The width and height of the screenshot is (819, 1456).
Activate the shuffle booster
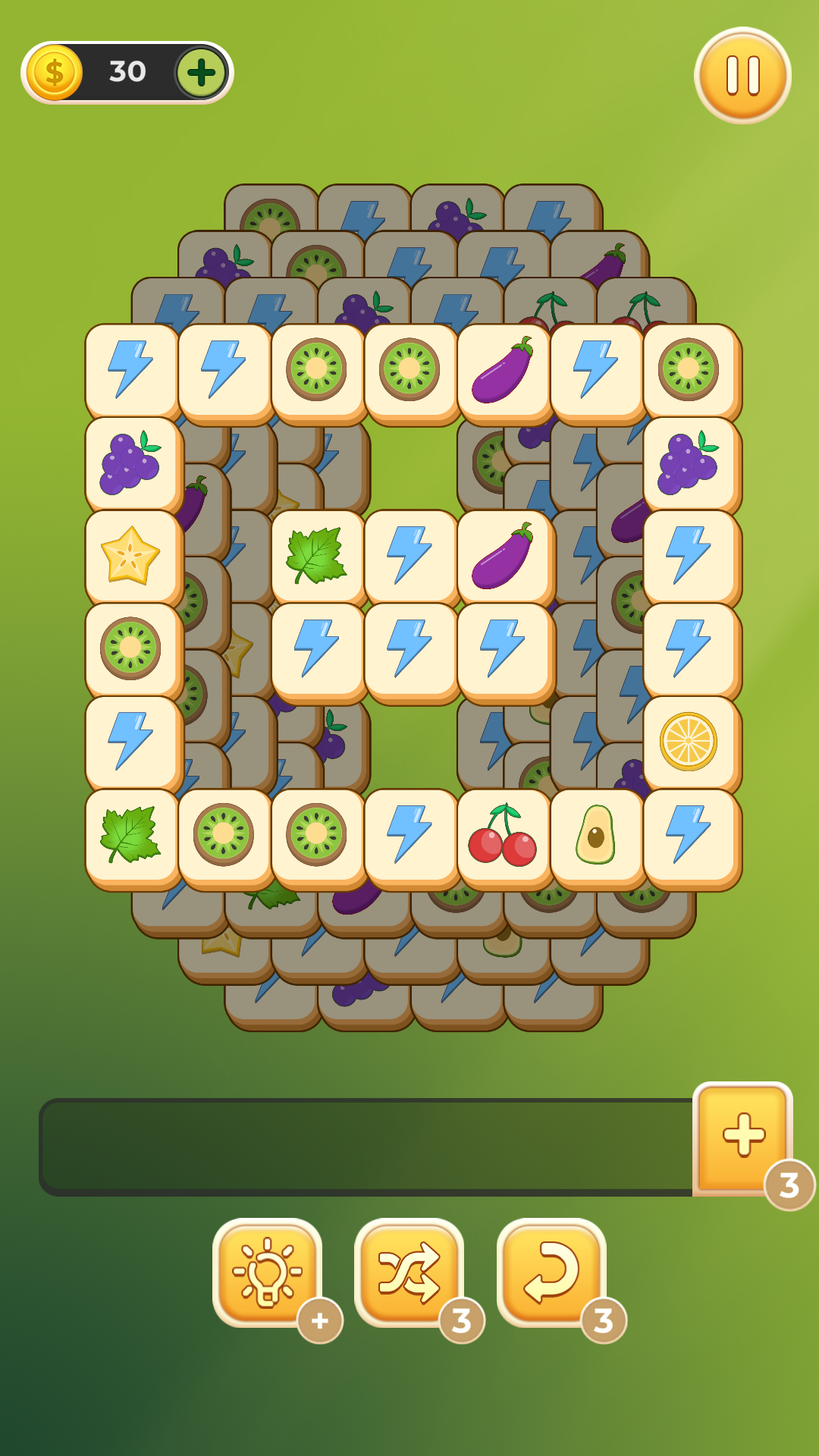click(x=408, y=1263)
